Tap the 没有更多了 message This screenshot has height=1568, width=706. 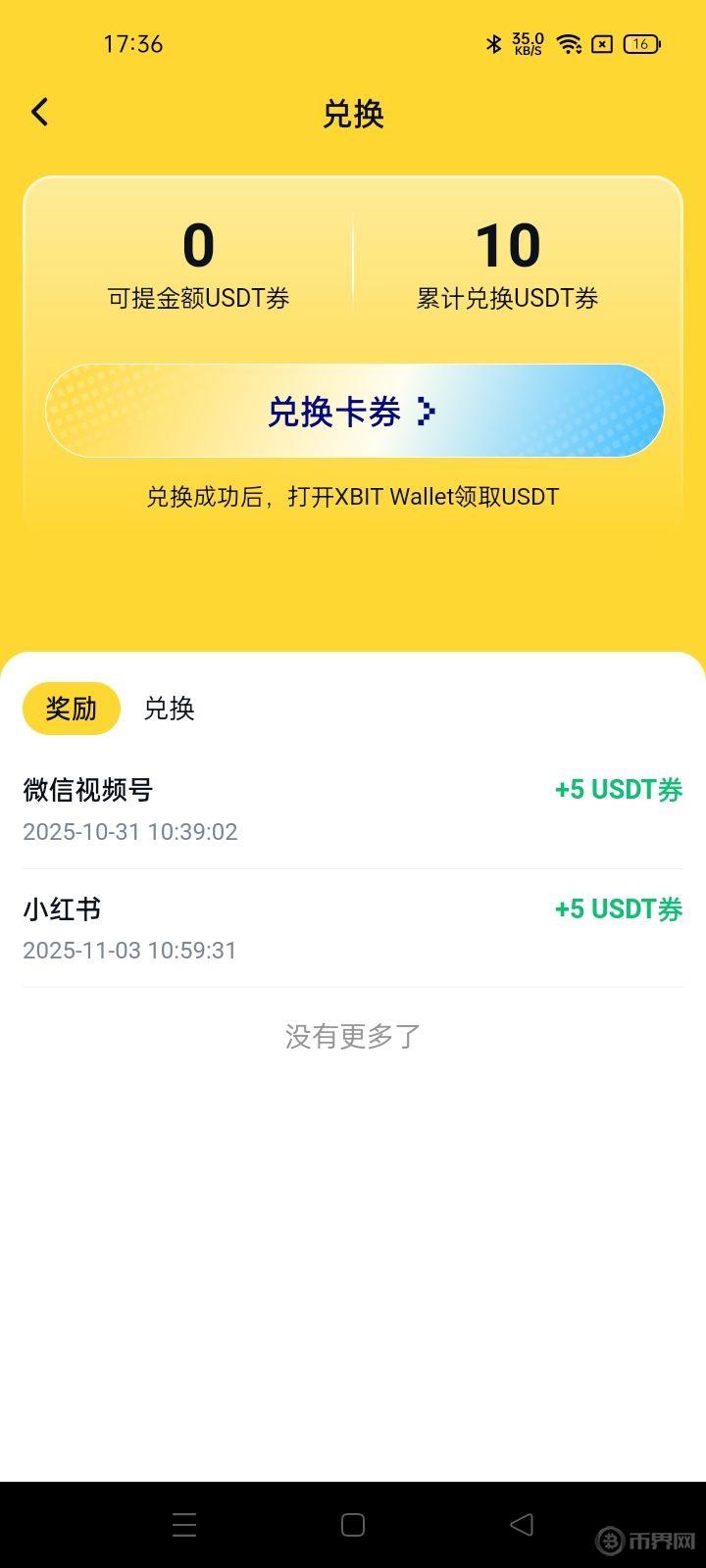coord(353,1036)
